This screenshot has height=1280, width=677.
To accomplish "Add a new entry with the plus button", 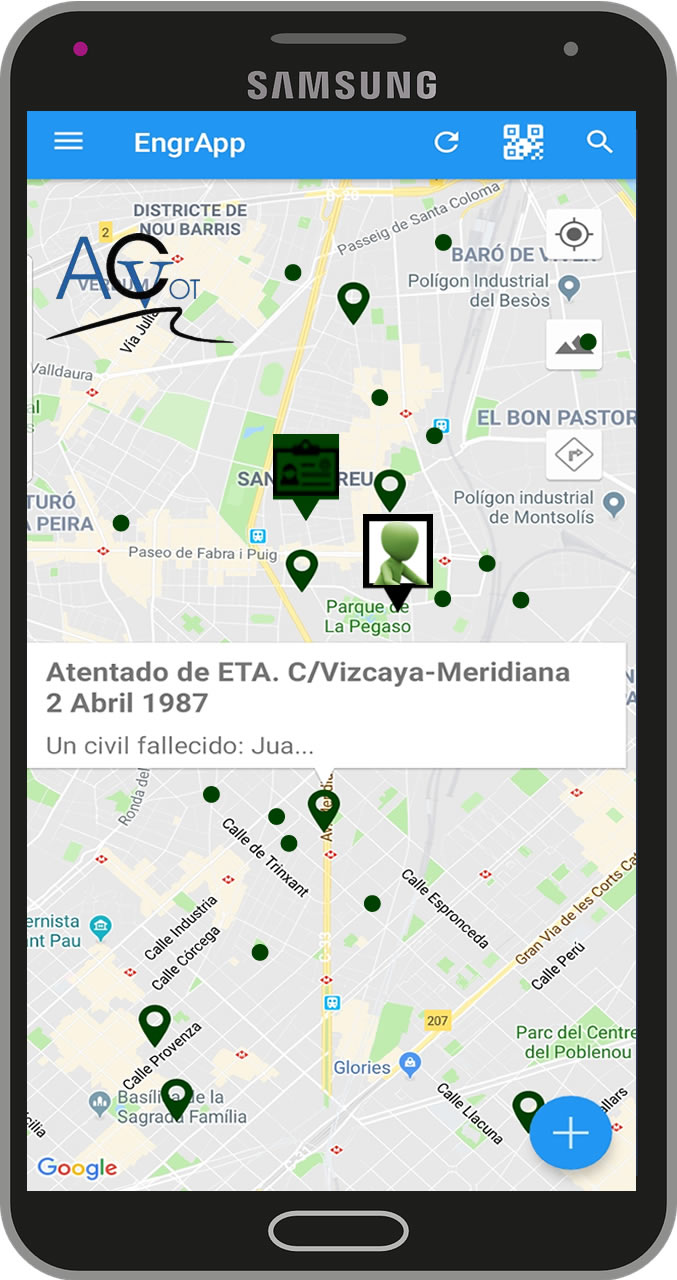I will 570,1132.
